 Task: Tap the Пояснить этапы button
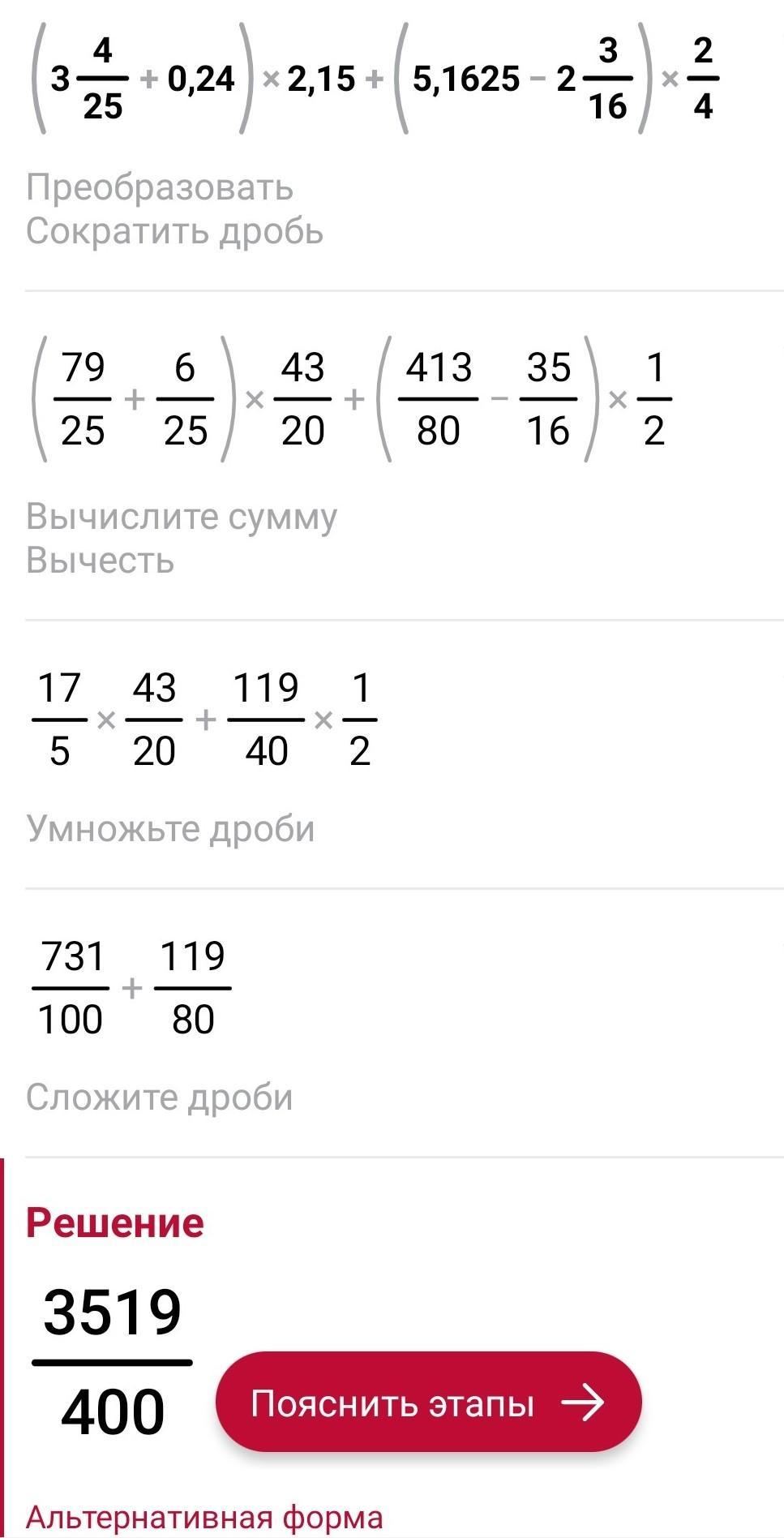point(428,1403)
